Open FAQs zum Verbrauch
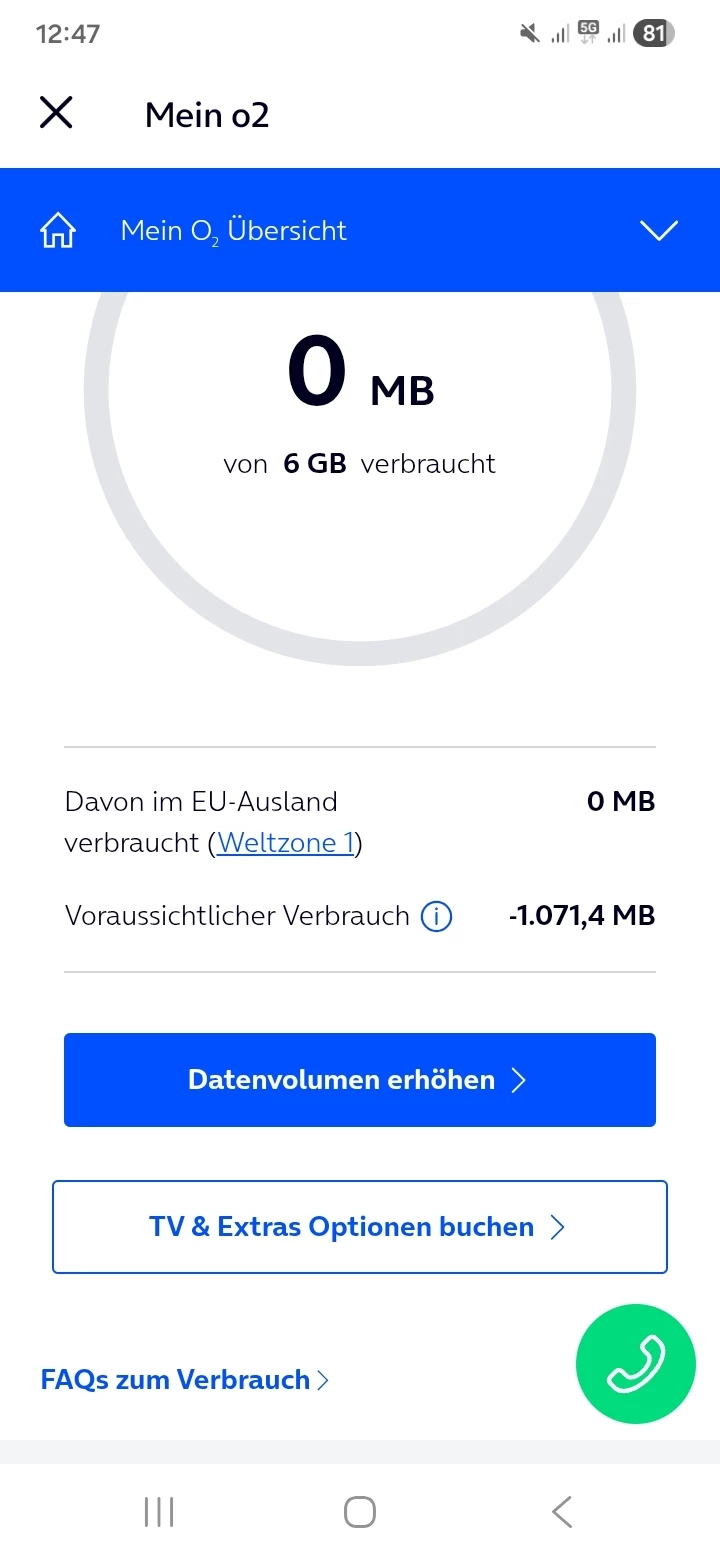Viewport: 720px width, 1560px height. 185,1380
